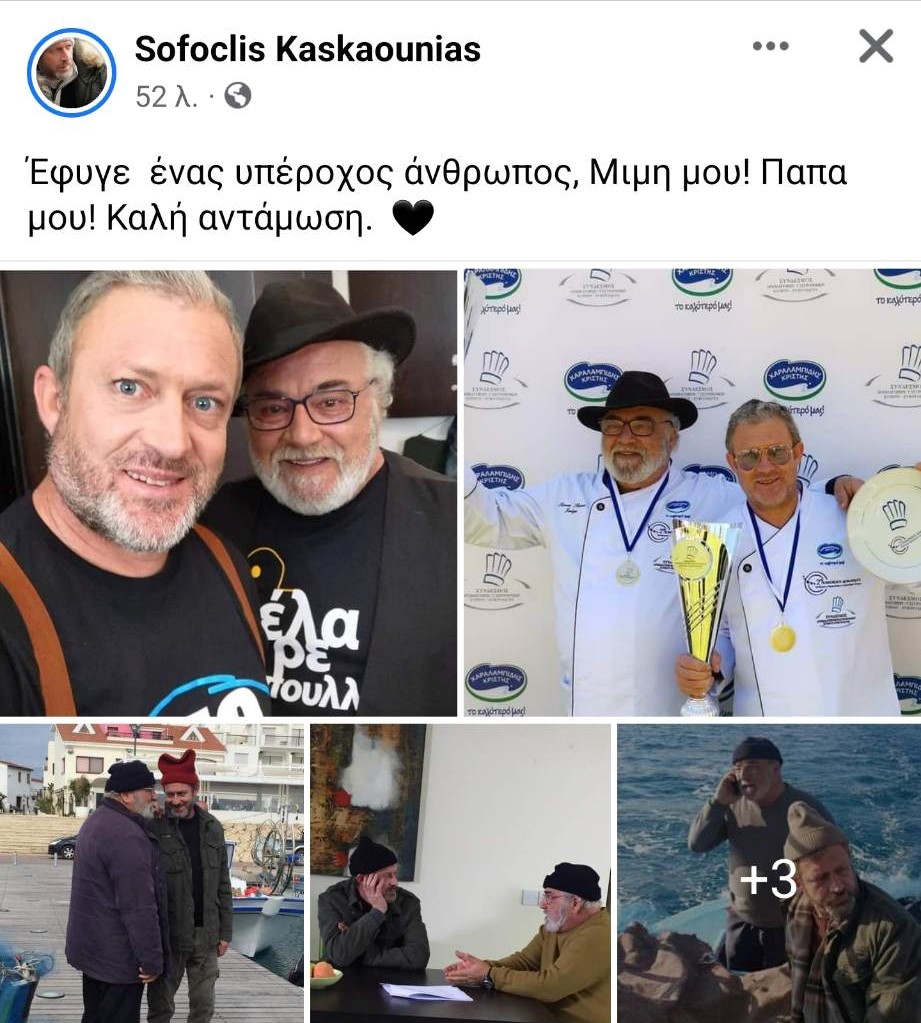Screen dimensions: 921x1023
Task: Open Sofoclis Kaskaounias profile name link
Action: coord(307,48)
